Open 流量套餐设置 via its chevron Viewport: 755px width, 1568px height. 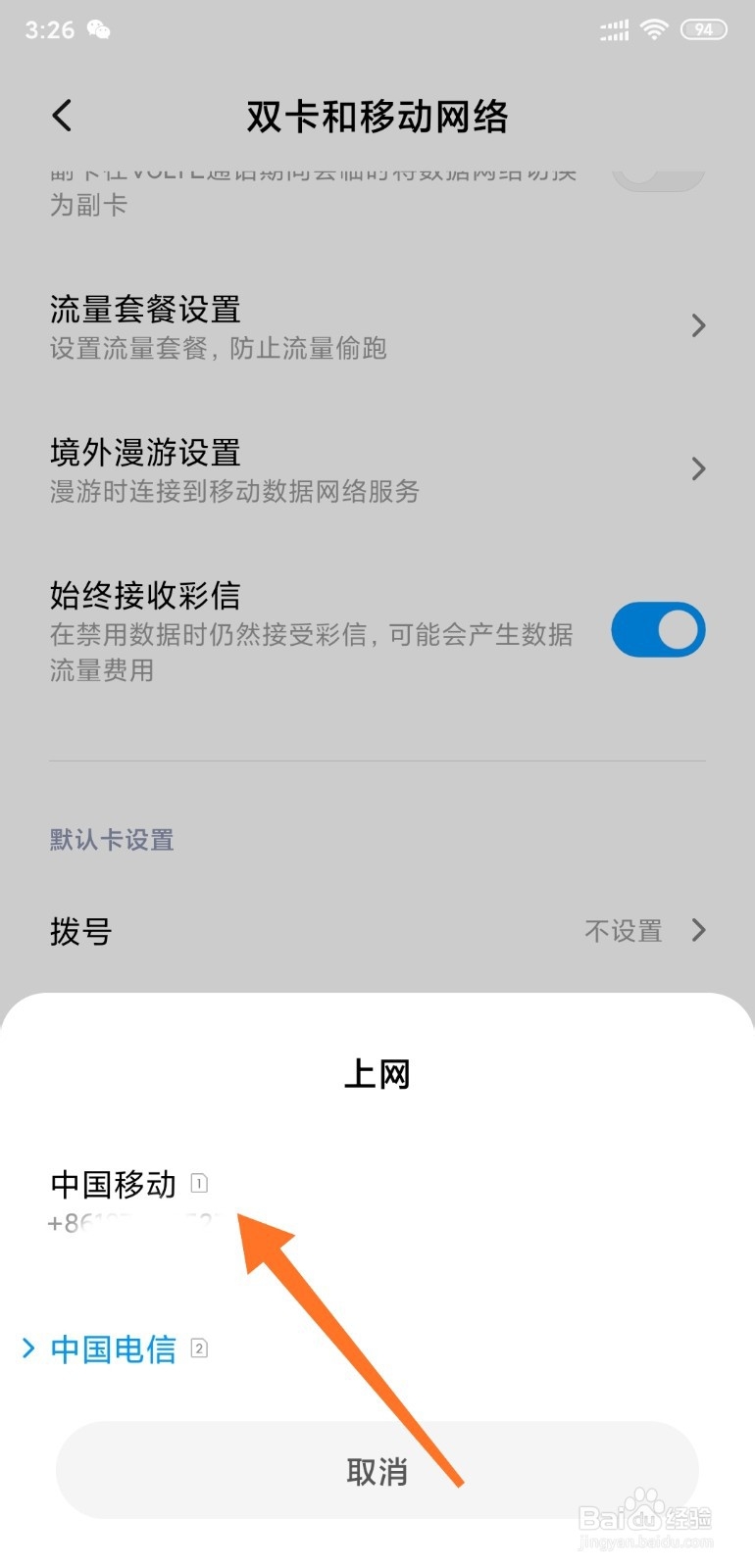(697, 325)
